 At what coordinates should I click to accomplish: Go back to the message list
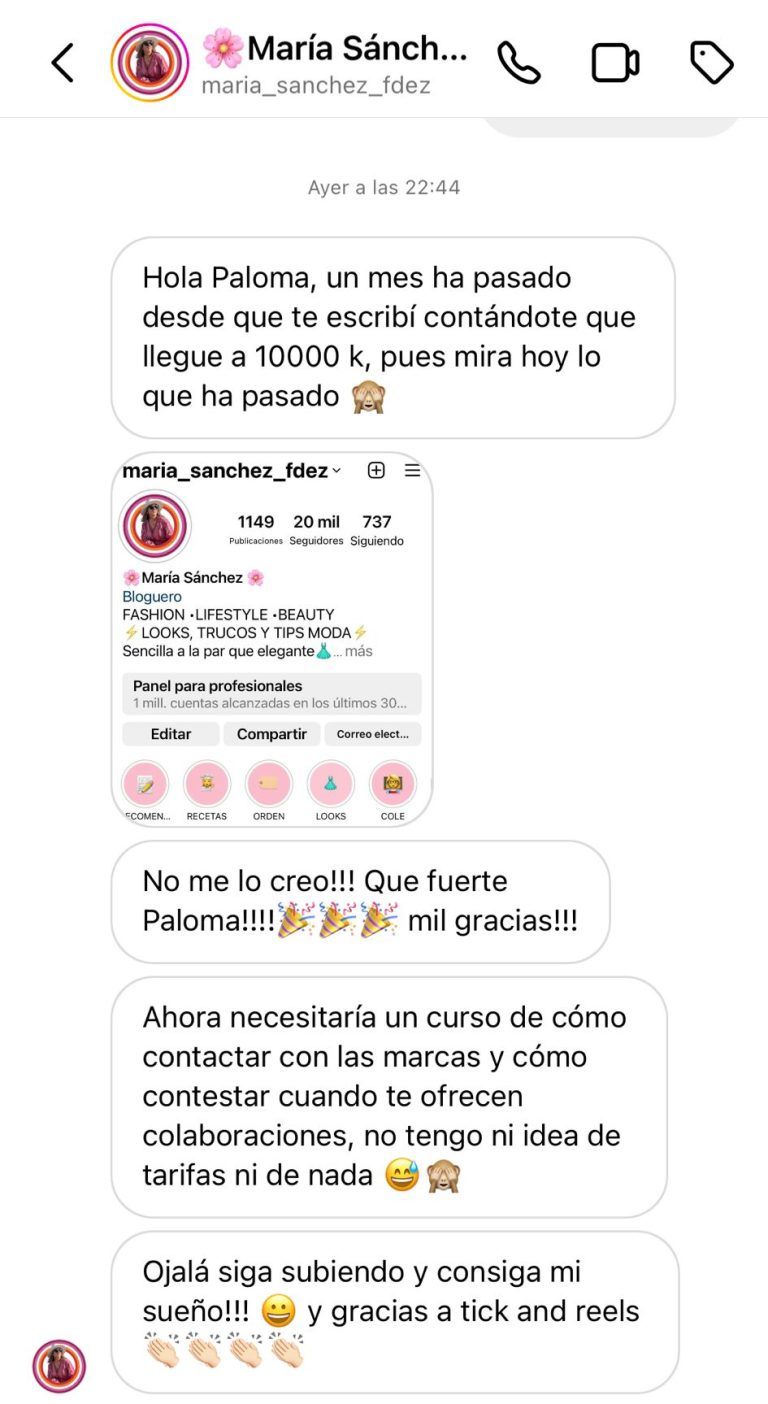[x=62, y=63]
